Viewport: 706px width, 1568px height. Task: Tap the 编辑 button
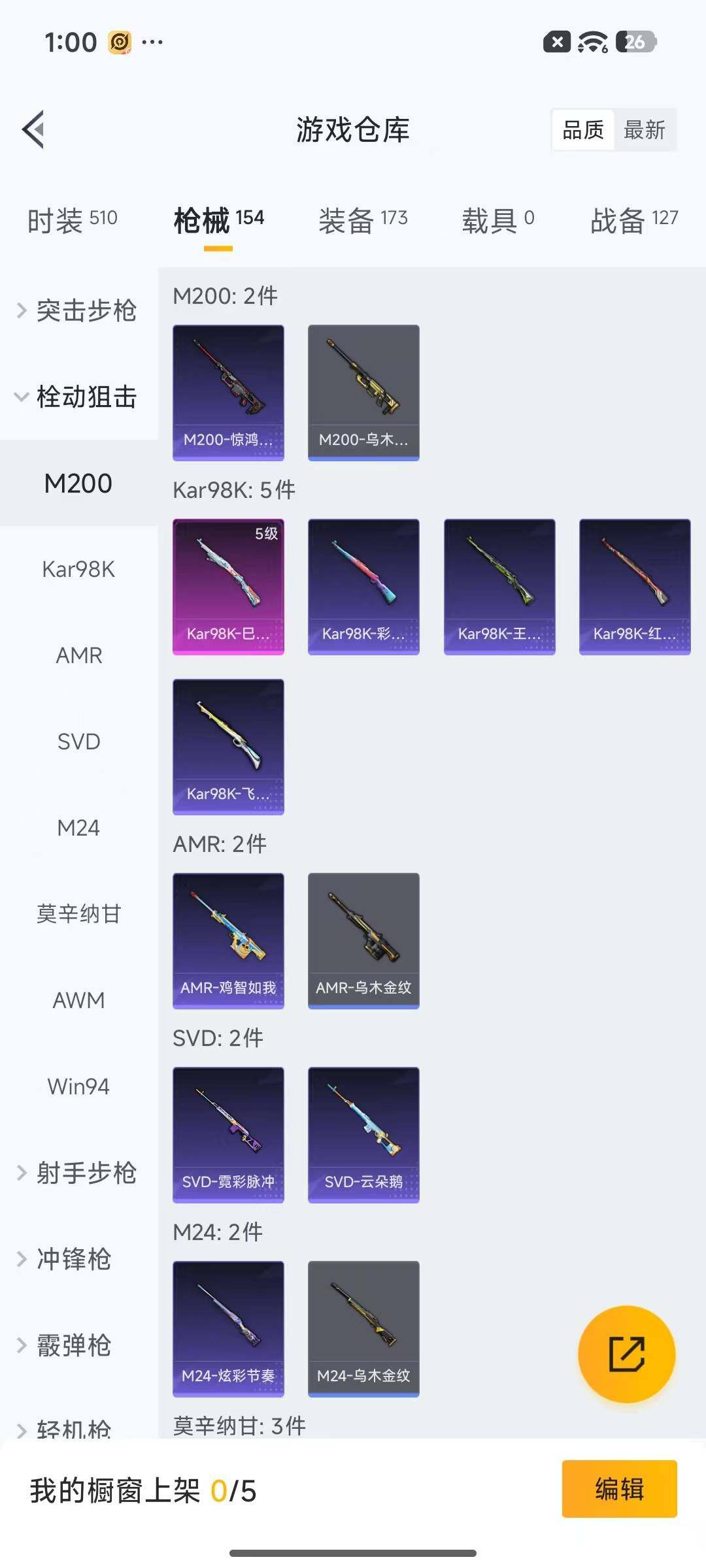pos(619,1489)
